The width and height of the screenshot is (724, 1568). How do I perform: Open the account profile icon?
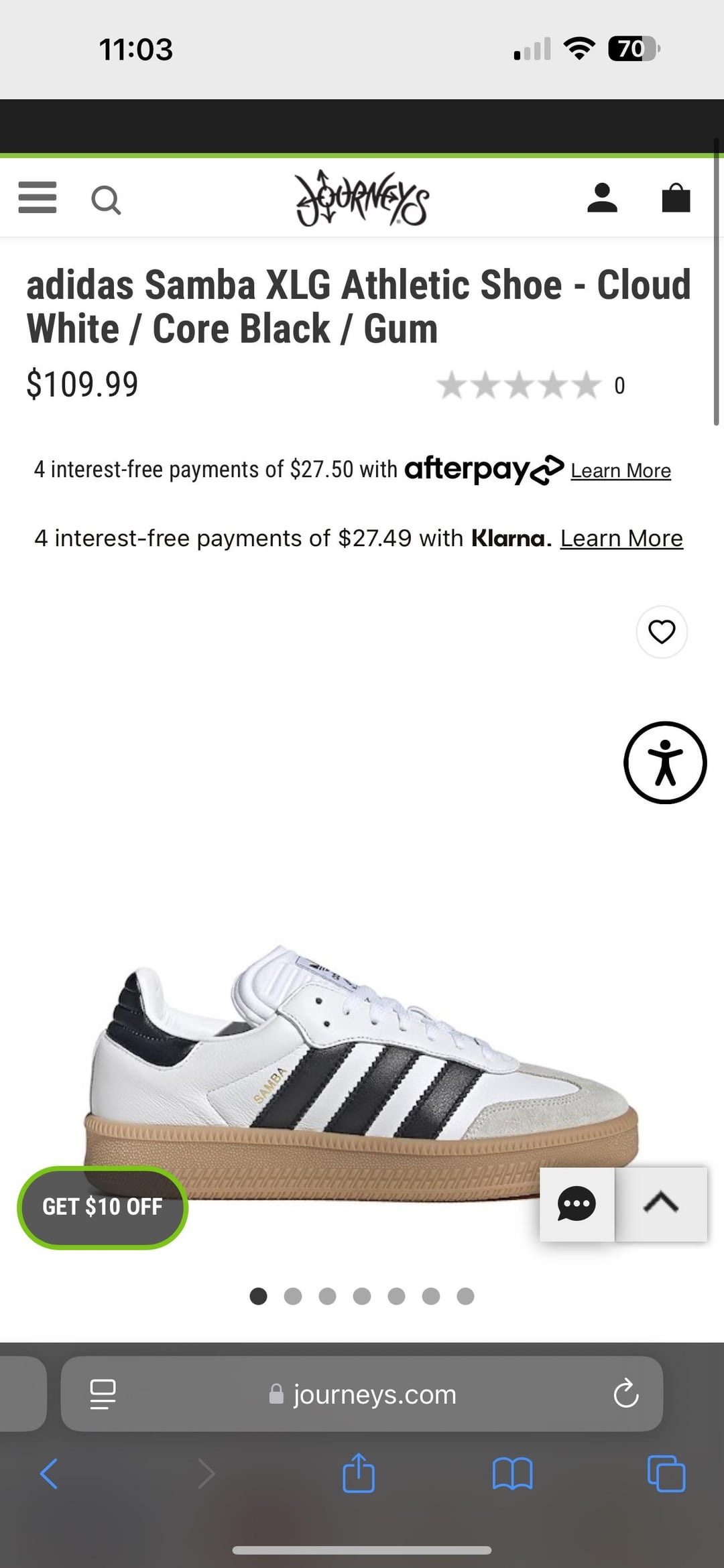pos(602,198)
